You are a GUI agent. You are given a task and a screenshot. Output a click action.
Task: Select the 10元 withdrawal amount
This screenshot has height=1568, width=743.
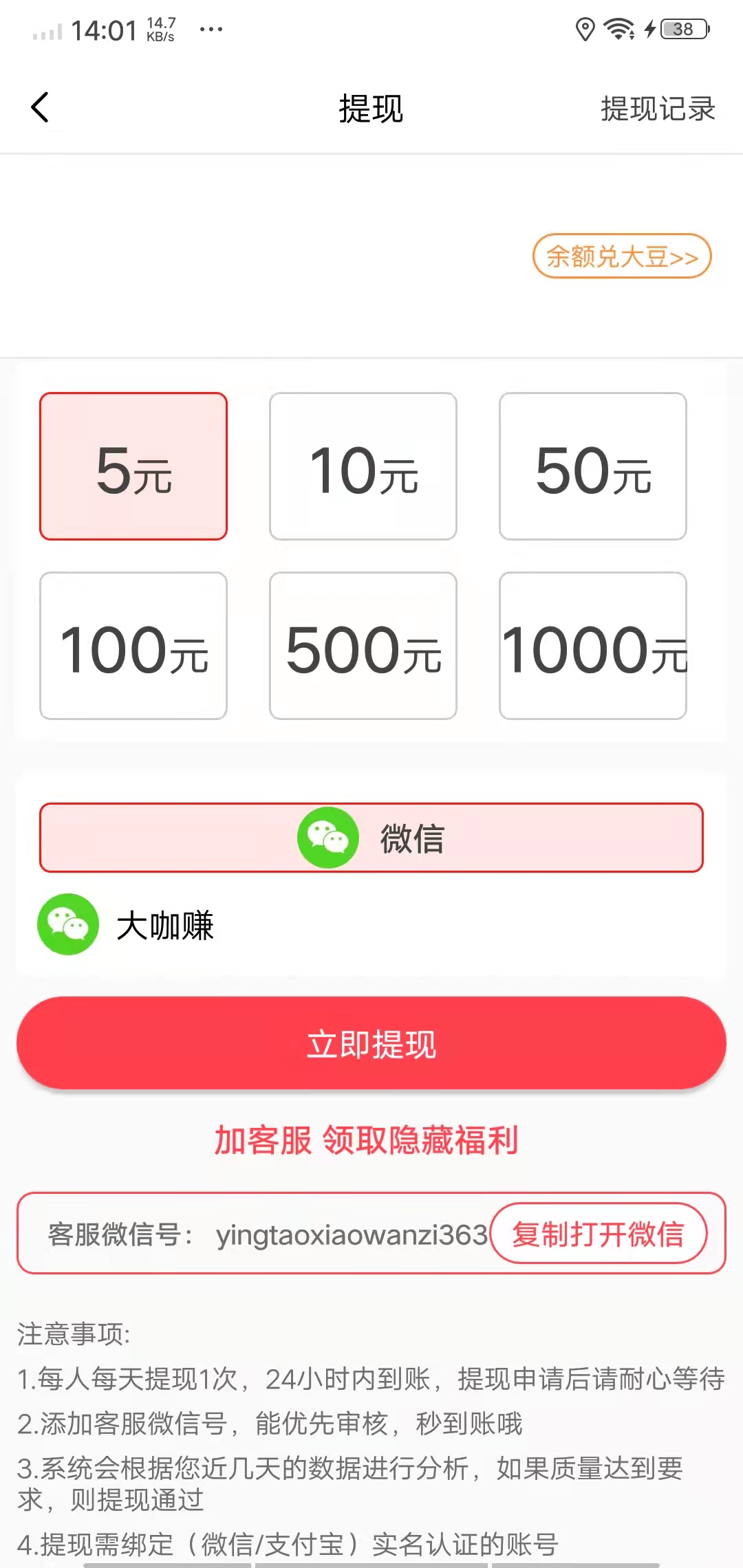point(363,466)
